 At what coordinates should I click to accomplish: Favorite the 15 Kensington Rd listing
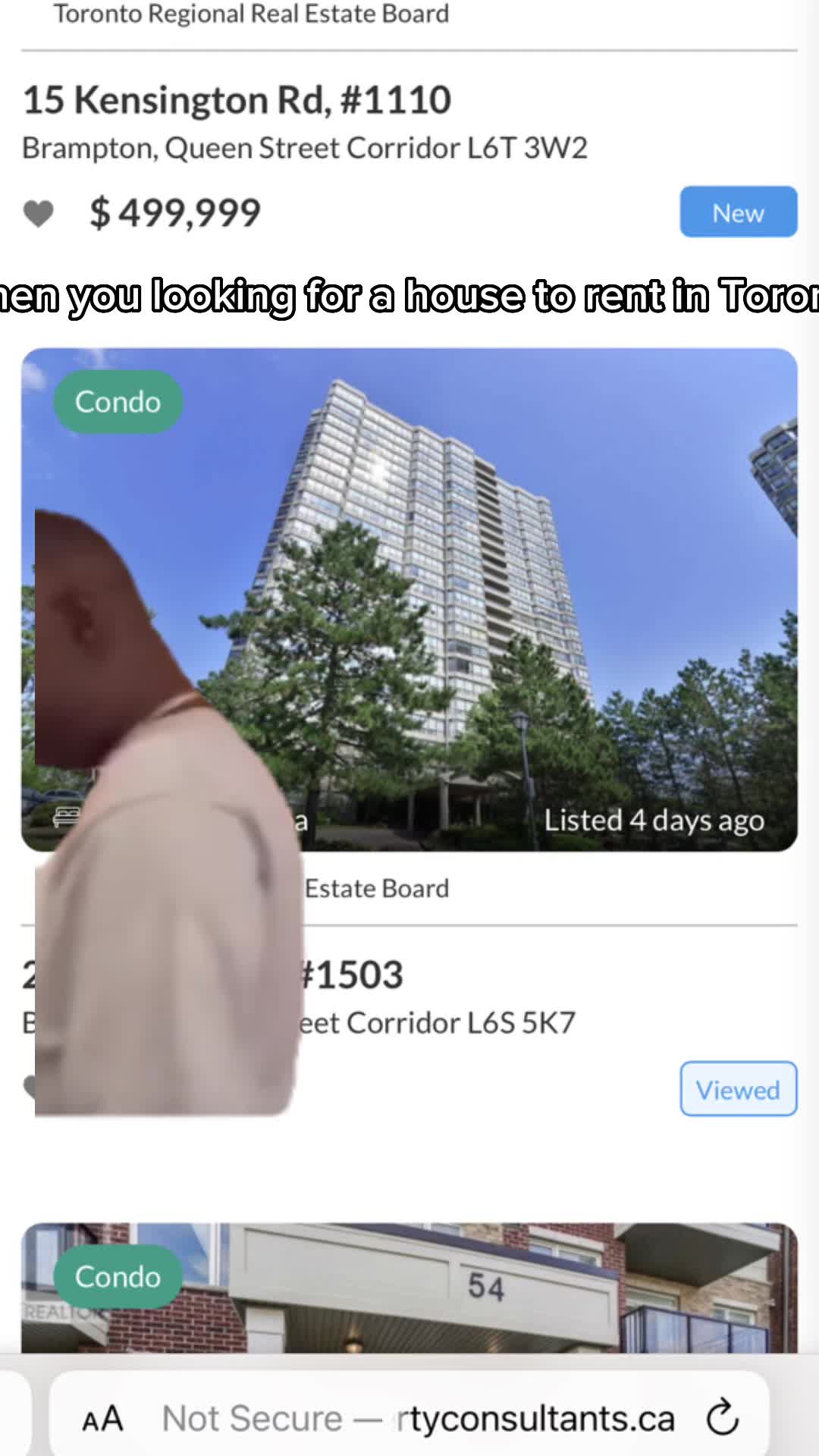tap(38, 213)
